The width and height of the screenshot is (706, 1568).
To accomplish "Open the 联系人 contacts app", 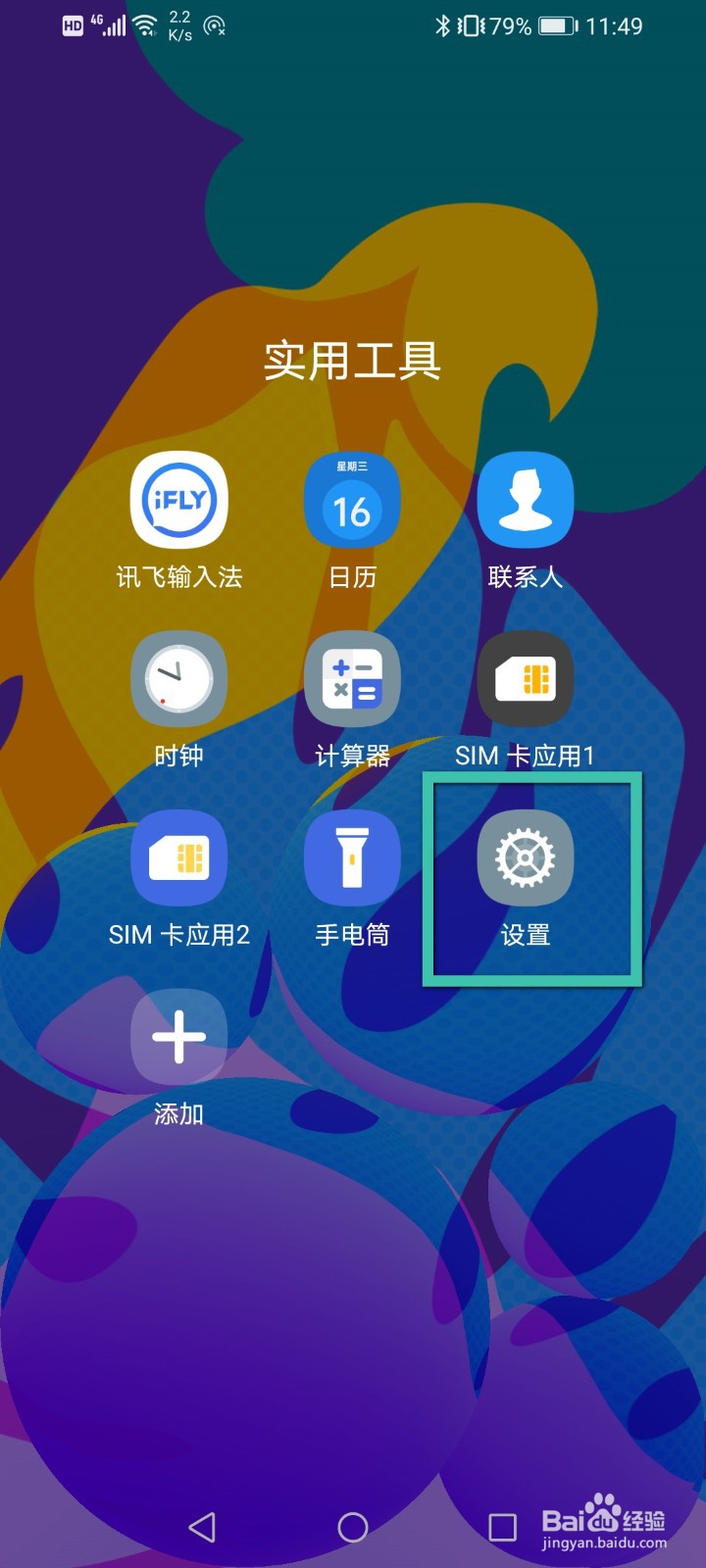I will click(x=527, y=500).
